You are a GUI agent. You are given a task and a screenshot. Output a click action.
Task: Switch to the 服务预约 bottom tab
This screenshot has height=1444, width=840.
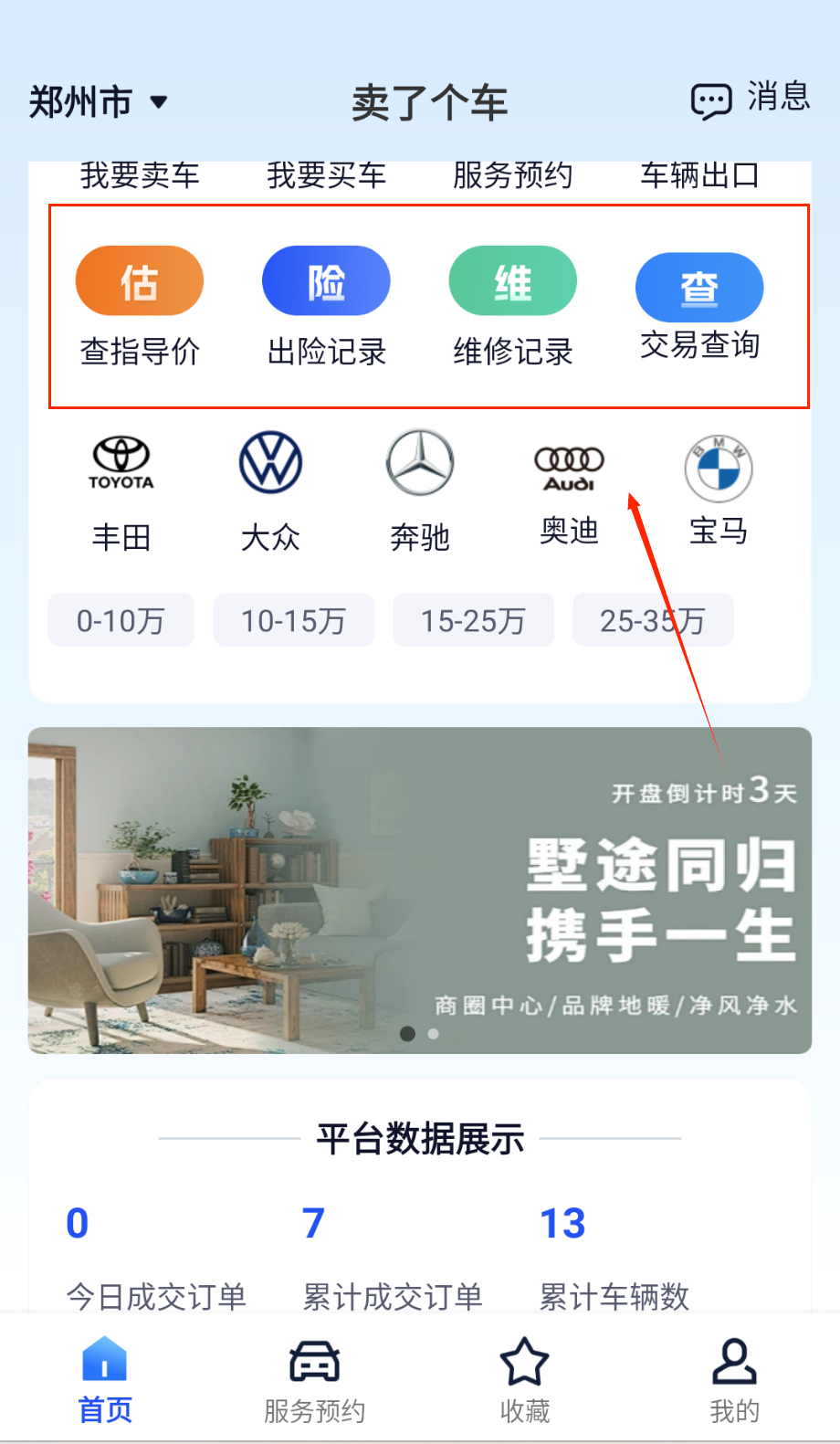(315, 1380)
